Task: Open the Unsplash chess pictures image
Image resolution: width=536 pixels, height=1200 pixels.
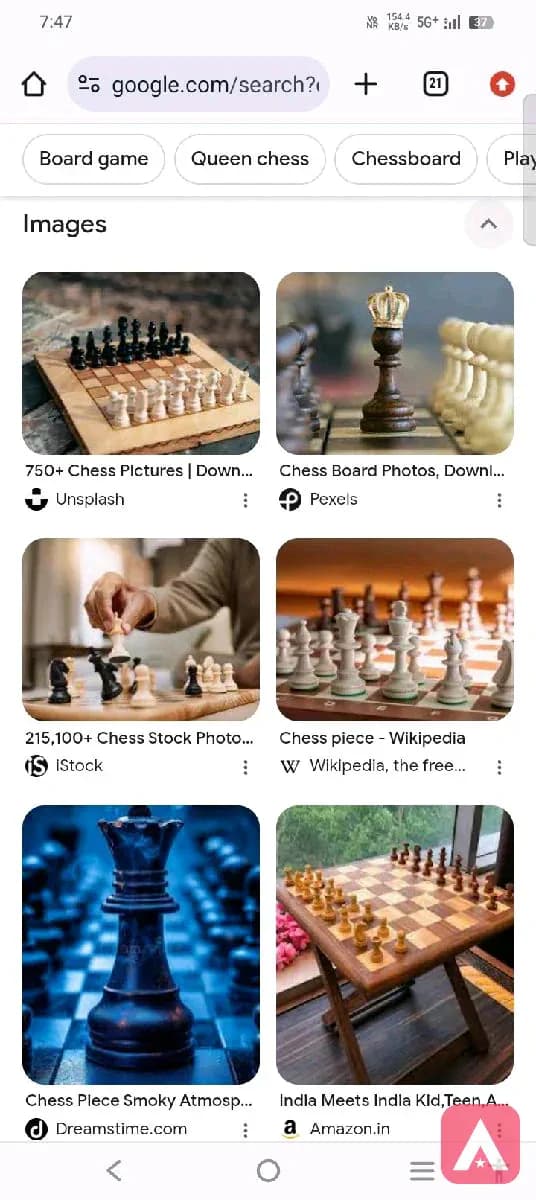Action: (141, 363)
